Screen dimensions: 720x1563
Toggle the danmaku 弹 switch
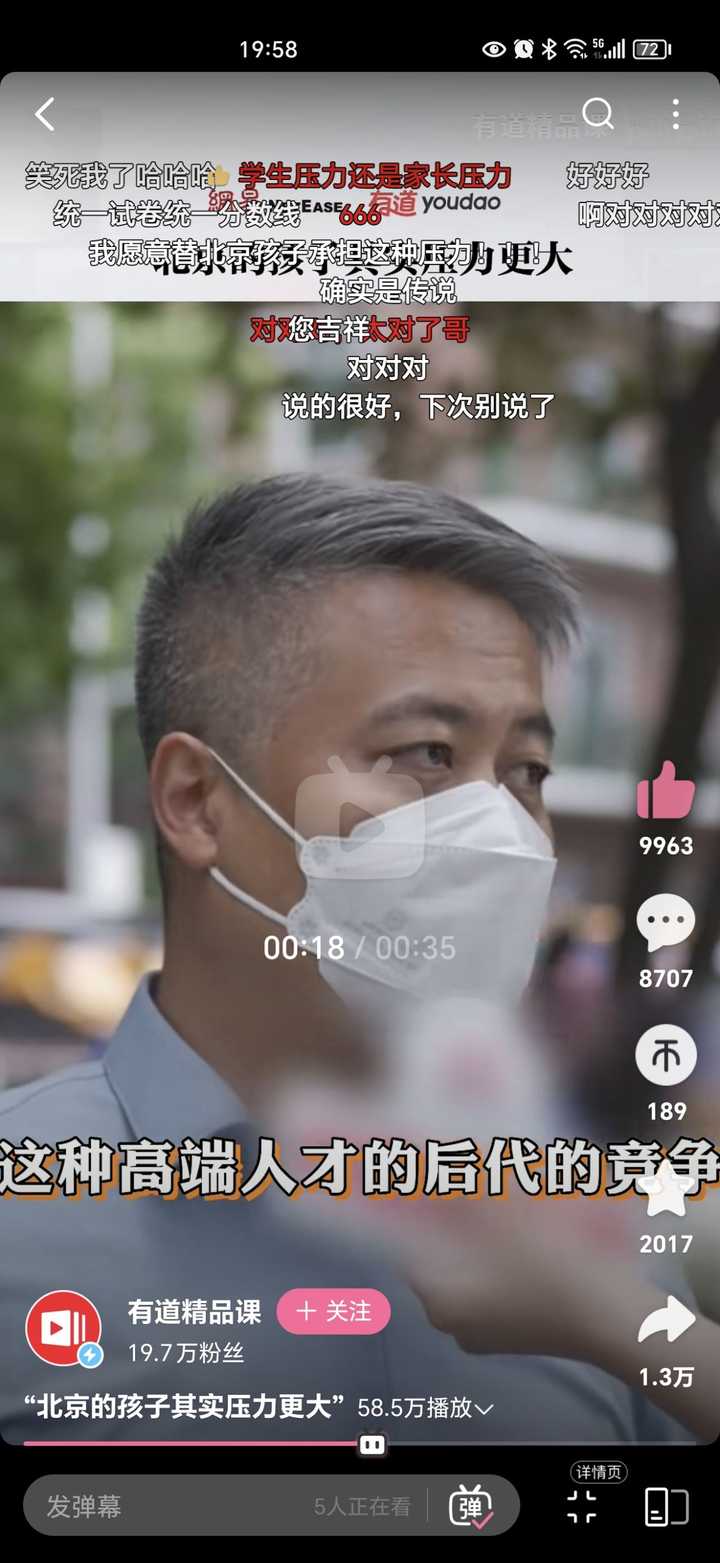point(472,1506)
